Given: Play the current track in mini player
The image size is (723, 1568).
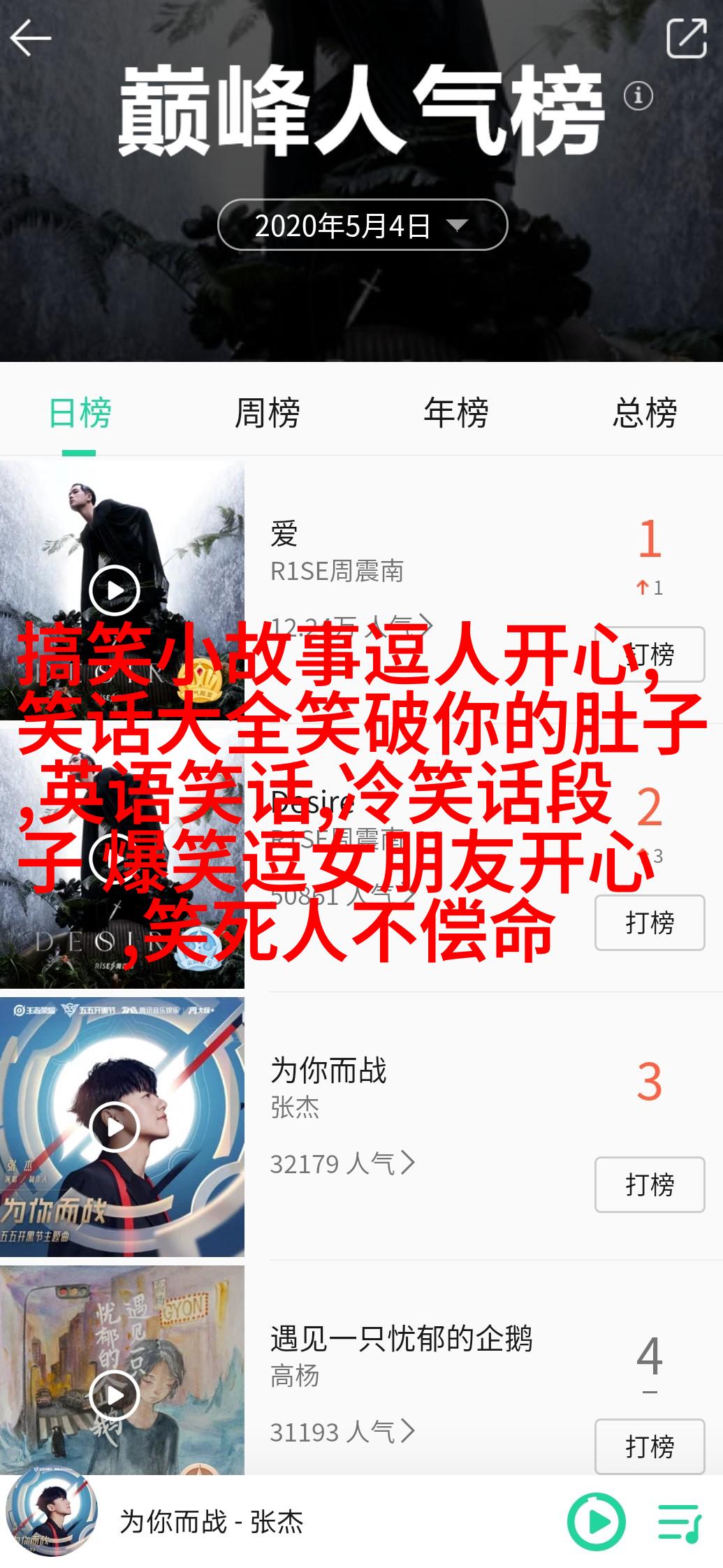Looking at the screenshot, I should click(596, 1522).
